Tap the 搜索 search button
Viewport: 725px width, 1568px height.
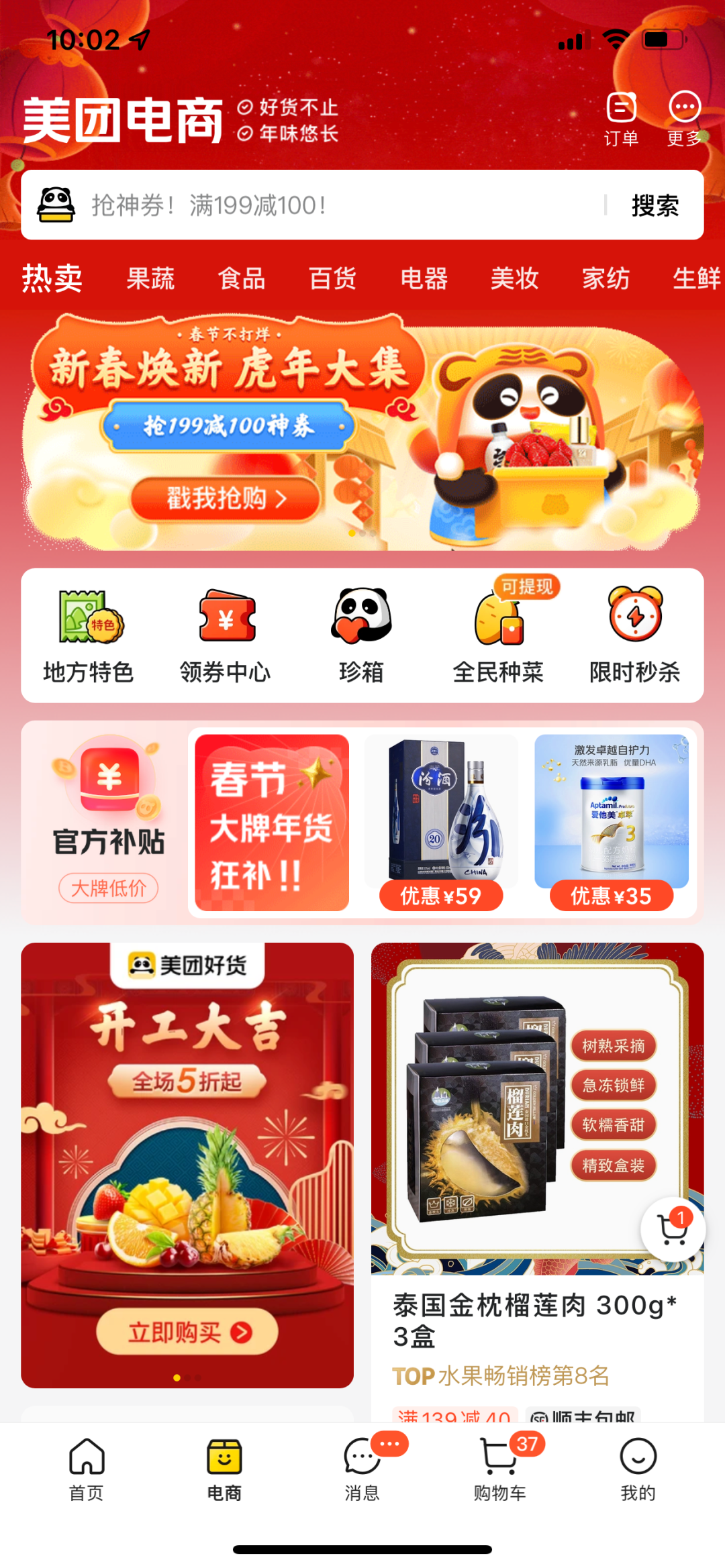pos(655,206)
